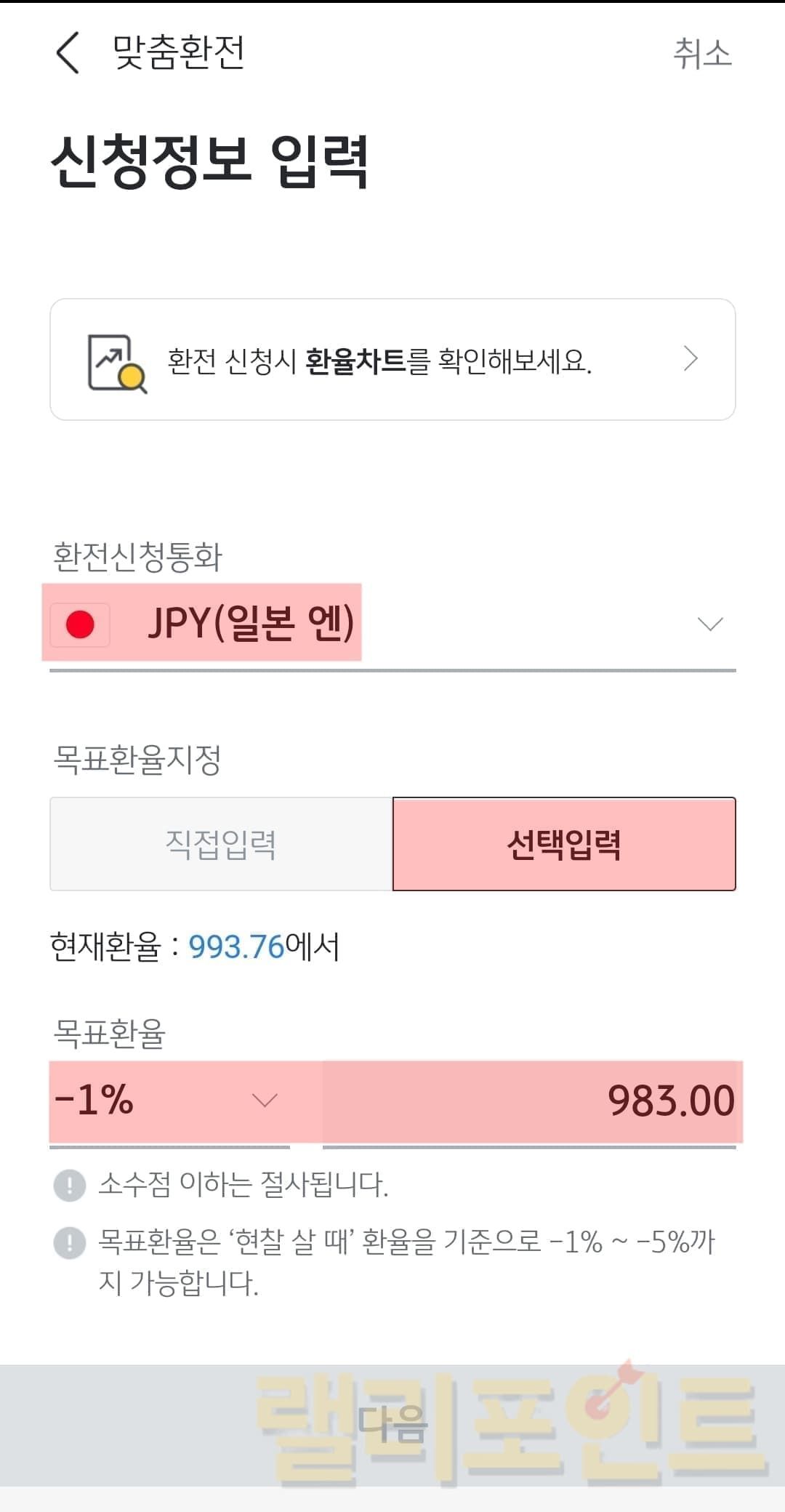Tap 취소 to cancel the request
The image size is (785, 1512).
[701, 54]
